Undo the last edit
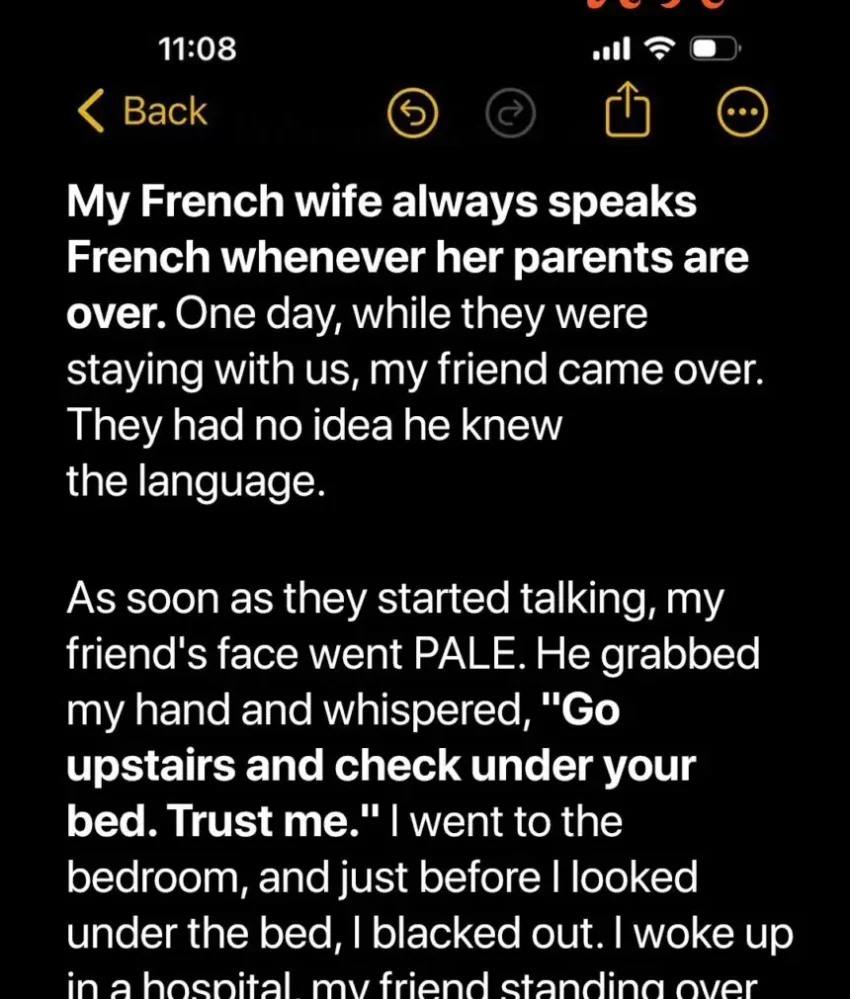850x999 pixels. coord(413,115)
